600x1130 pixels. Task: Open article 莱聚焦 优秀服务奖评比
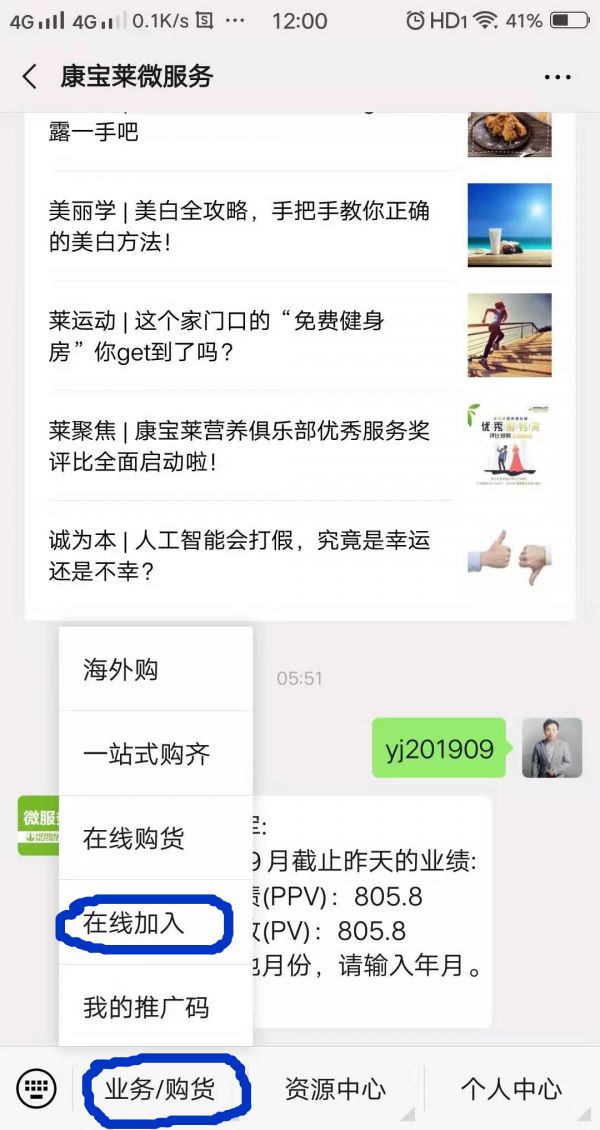240,446
